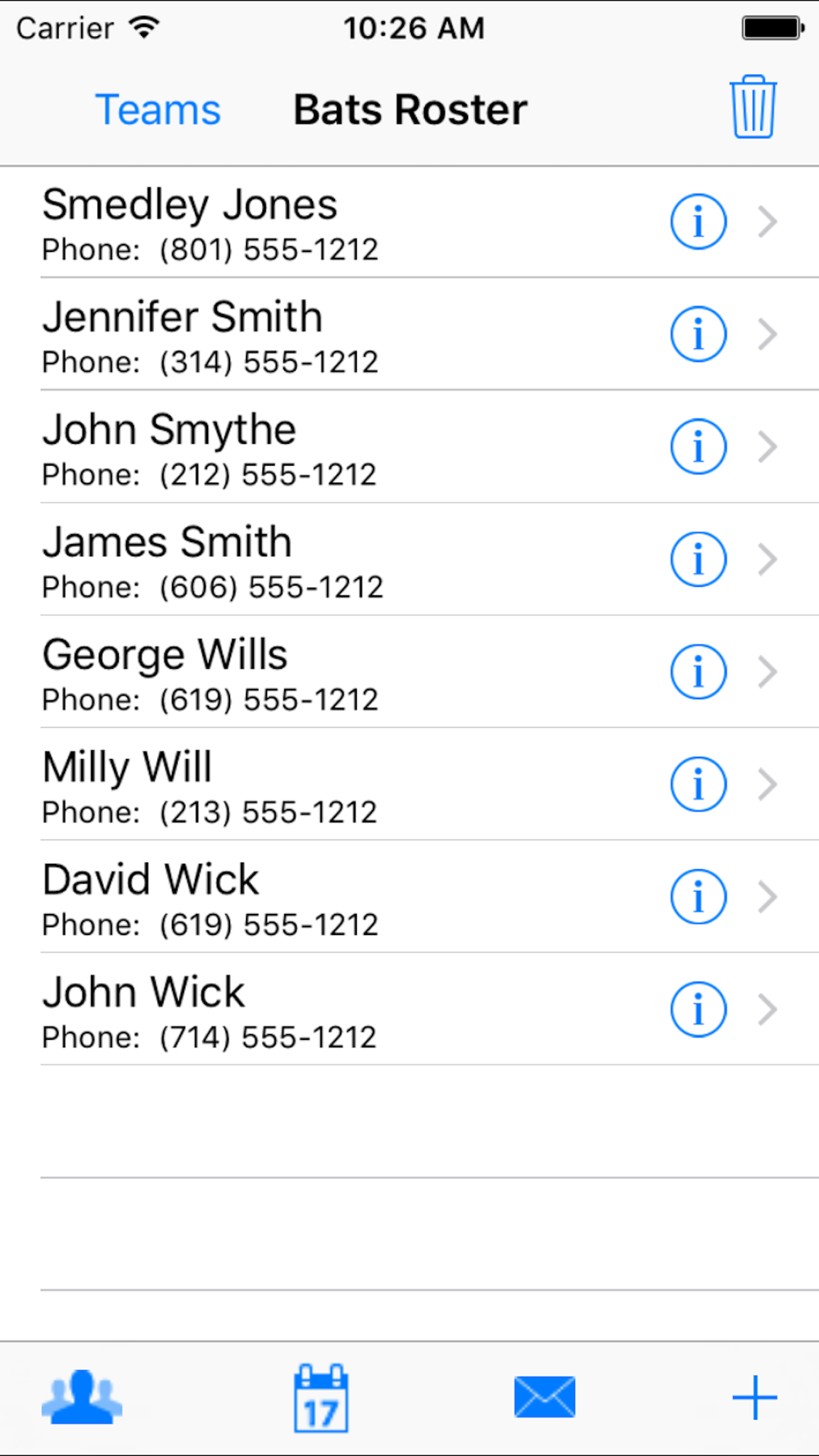Show info for John Wick
This screenshot has width=819, height=1456.
698,1010
